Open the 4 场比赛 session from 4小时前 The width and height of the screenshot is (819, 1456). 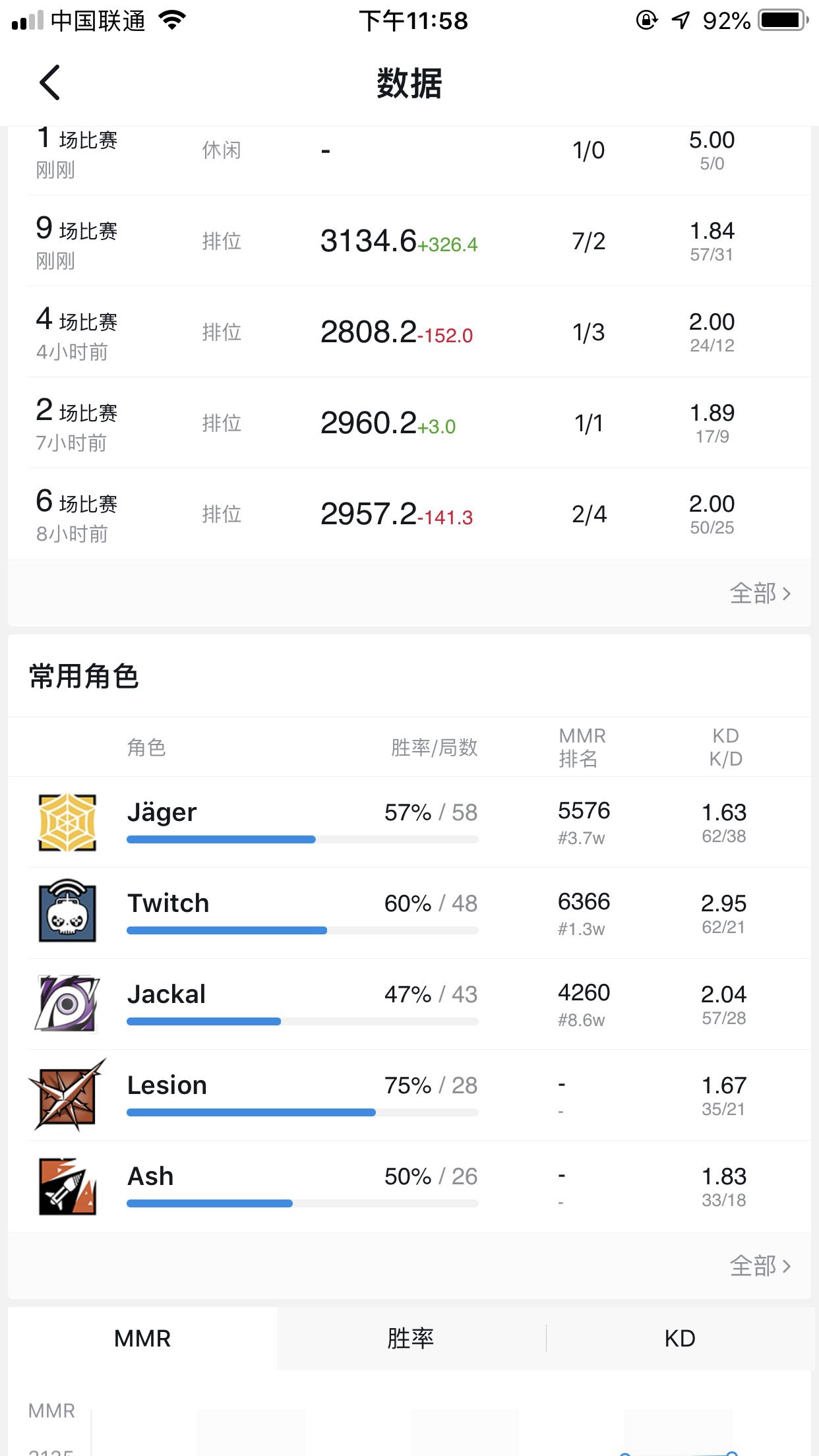point(419,332)
